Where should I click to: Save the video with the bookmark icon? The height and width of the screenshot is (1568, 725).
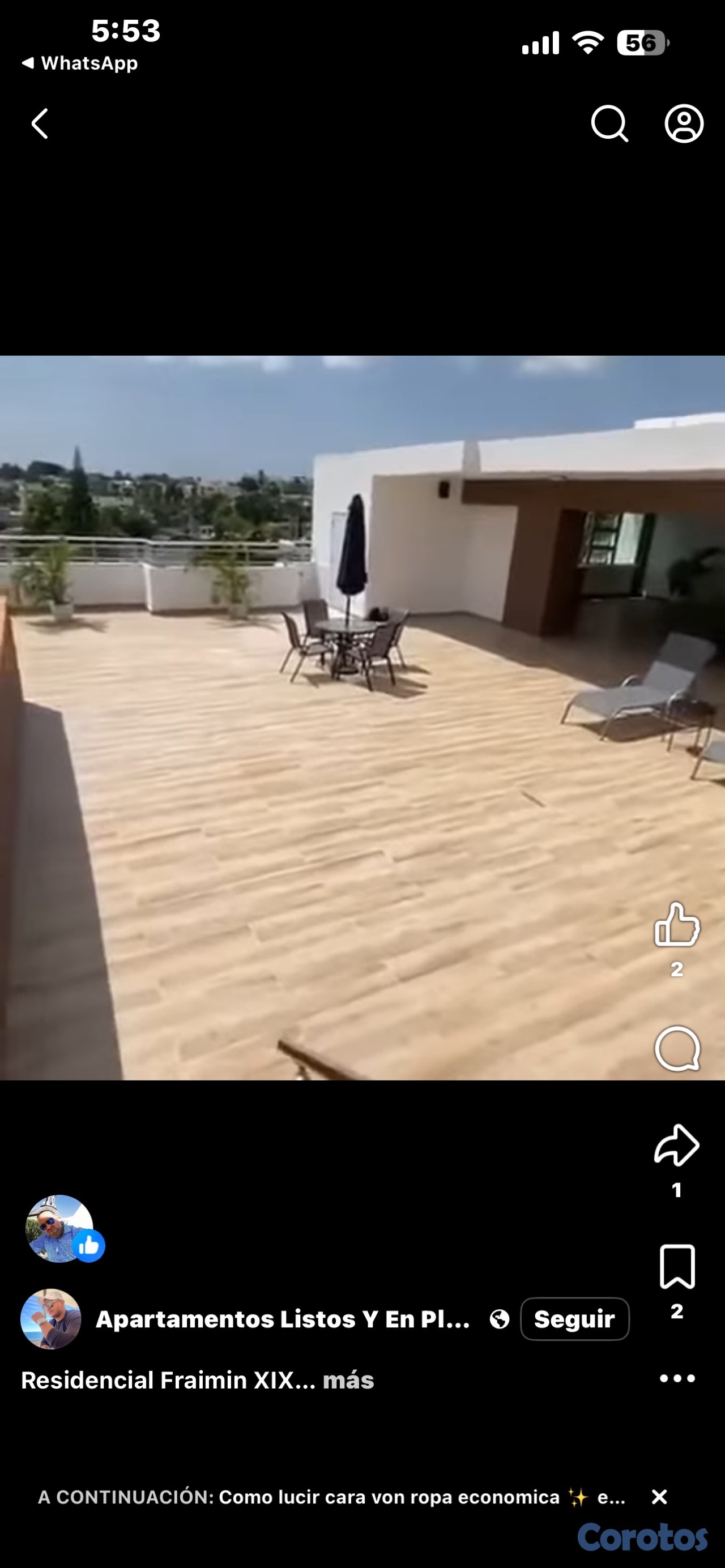tap(677, 1267)
